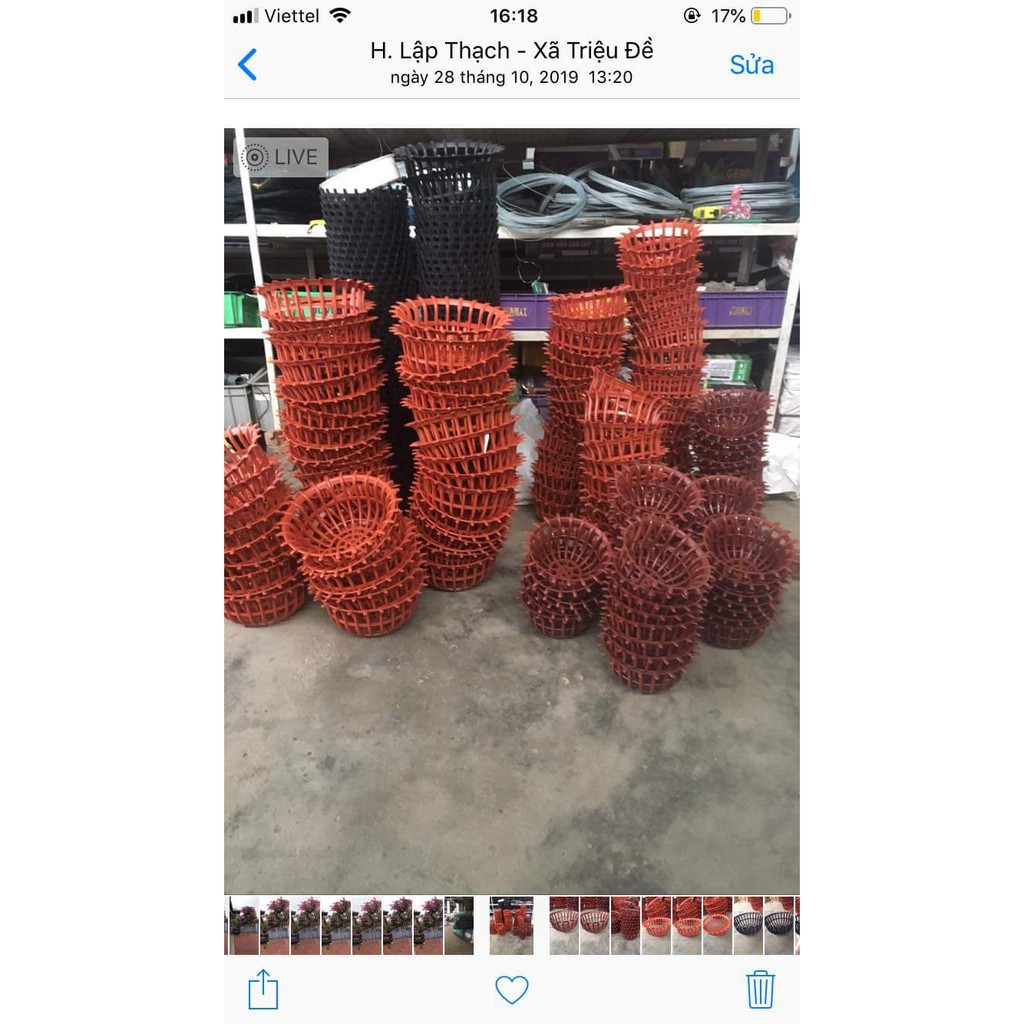Share this photo
The width and height of the screenshot is (1024, 1024).
tap(263, 989)
